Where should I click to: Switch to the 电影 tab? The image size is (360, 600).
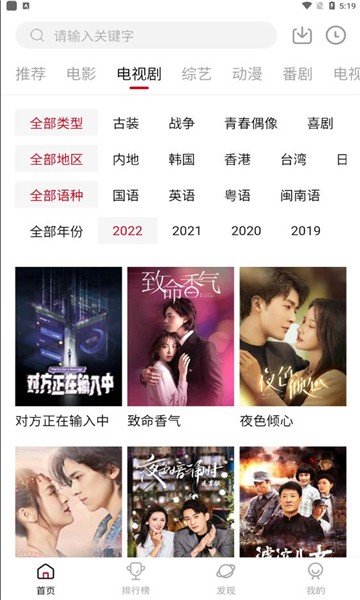[81, 73]
